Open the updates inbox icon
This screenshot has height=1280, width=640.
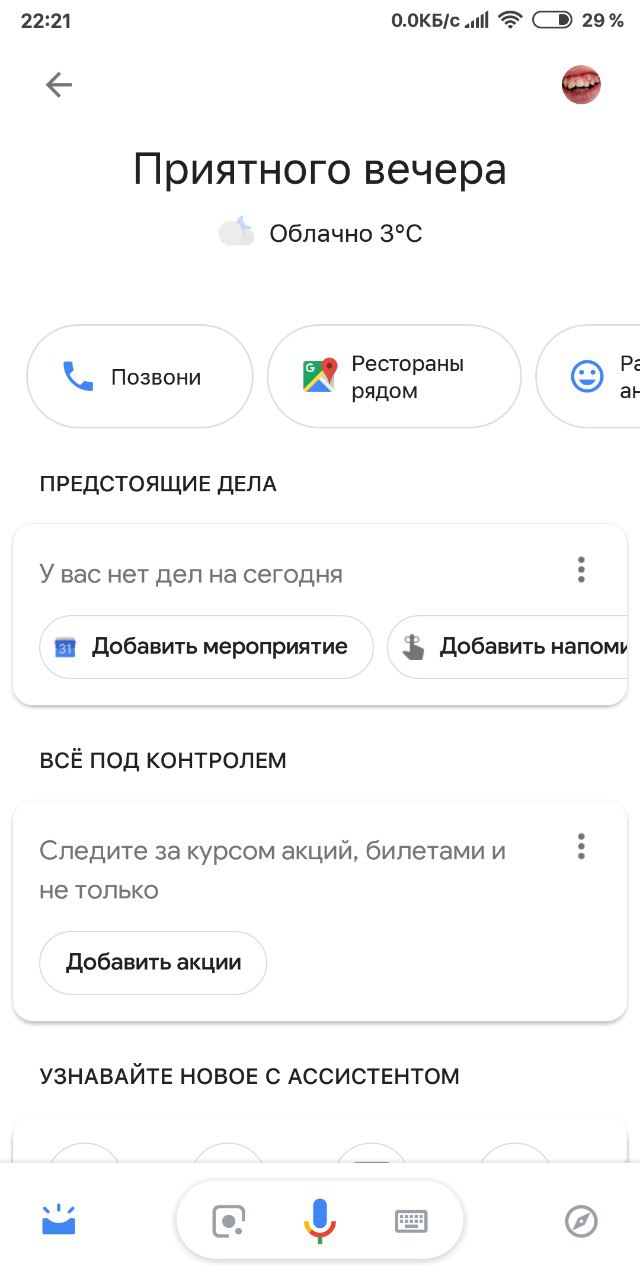coord(59,1220)
